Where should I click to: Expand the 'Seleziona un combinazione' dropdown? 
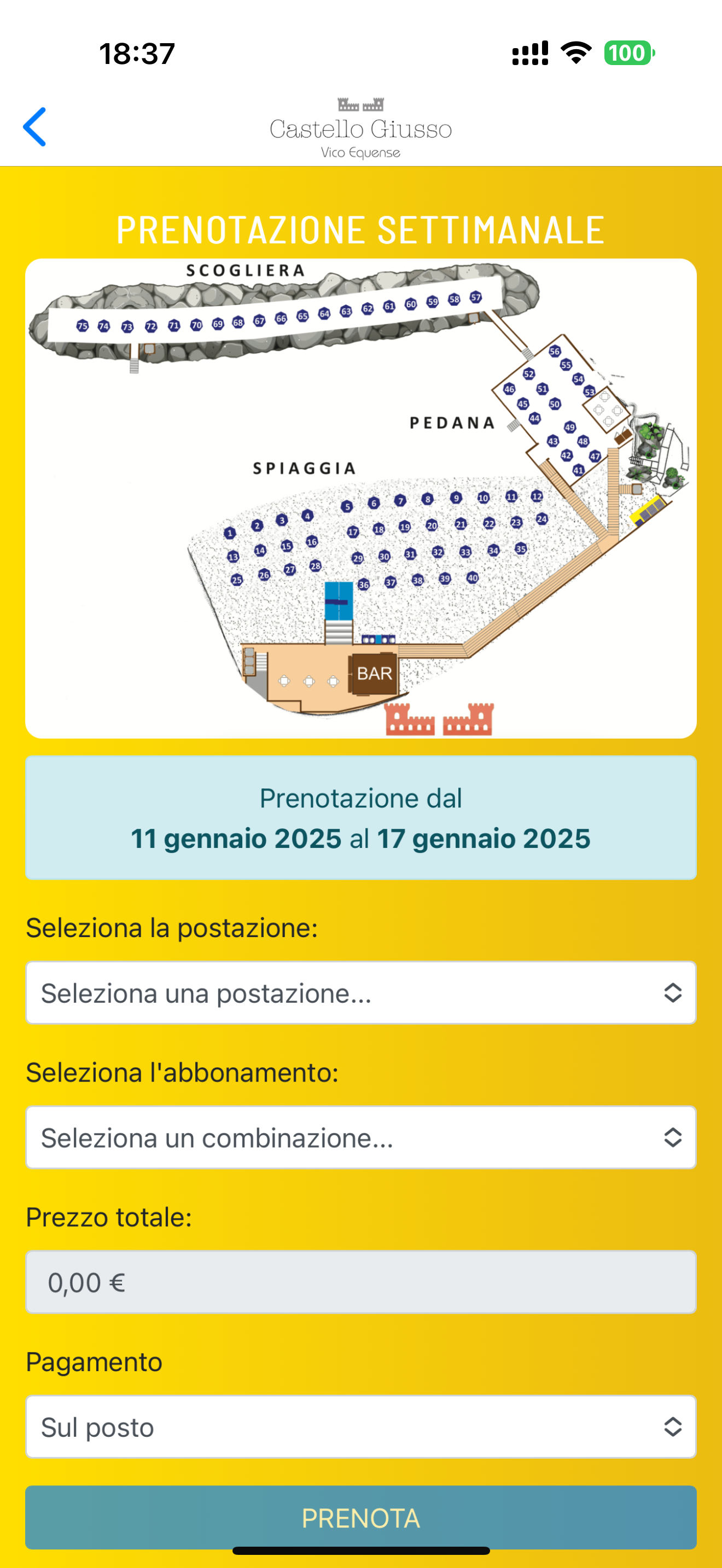[360, 1137]
